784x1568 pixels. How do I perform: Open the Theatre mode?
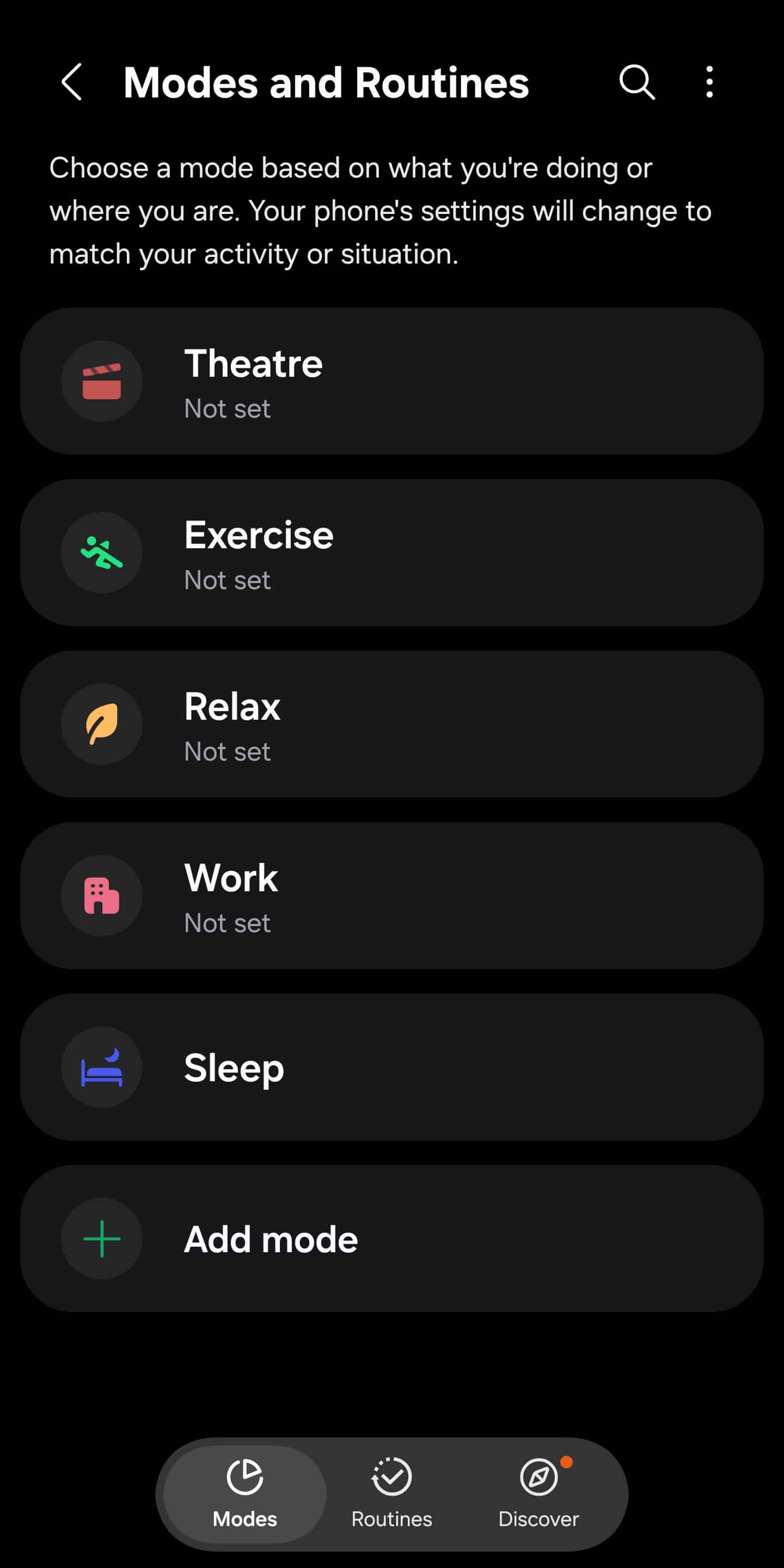392,381
